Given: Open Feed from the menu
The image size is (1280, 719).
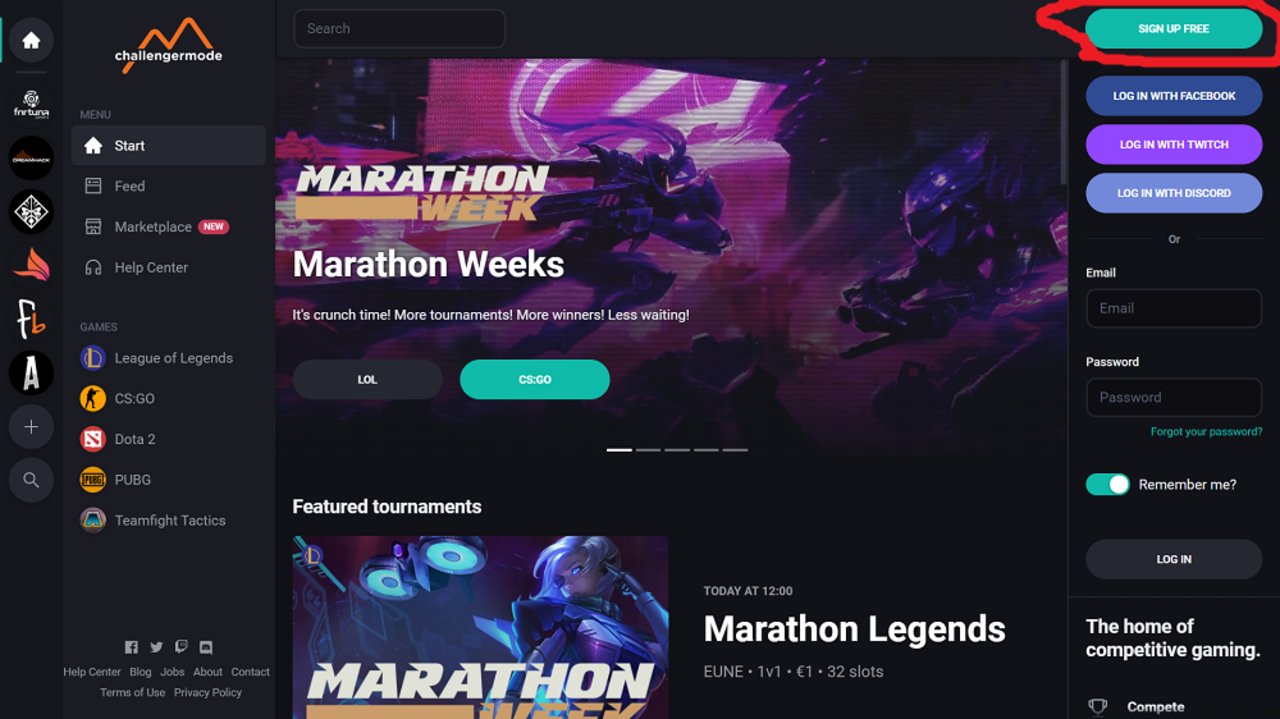Looking at the screenshot, I should 129,186.
